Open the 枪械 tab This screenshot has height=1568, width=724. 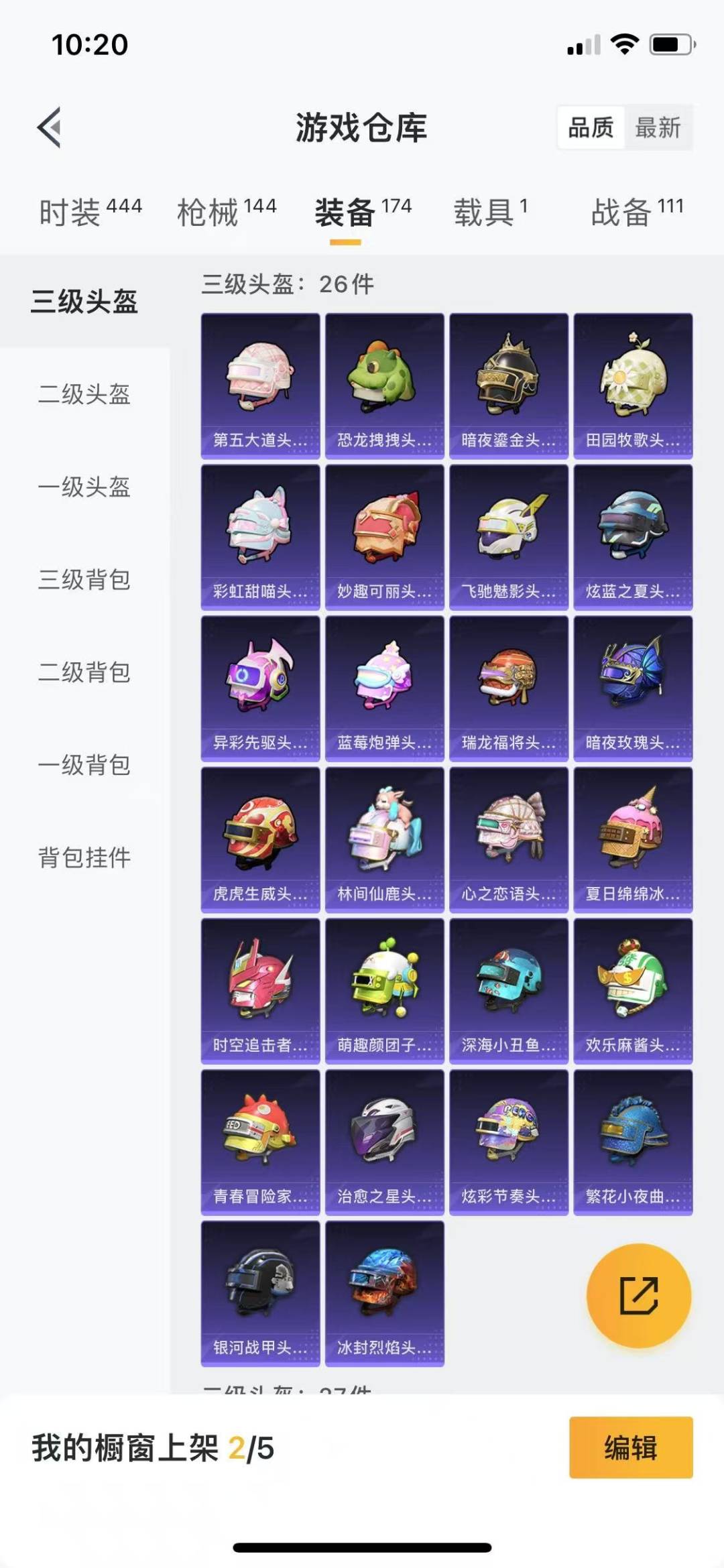(x=227, y=212)
